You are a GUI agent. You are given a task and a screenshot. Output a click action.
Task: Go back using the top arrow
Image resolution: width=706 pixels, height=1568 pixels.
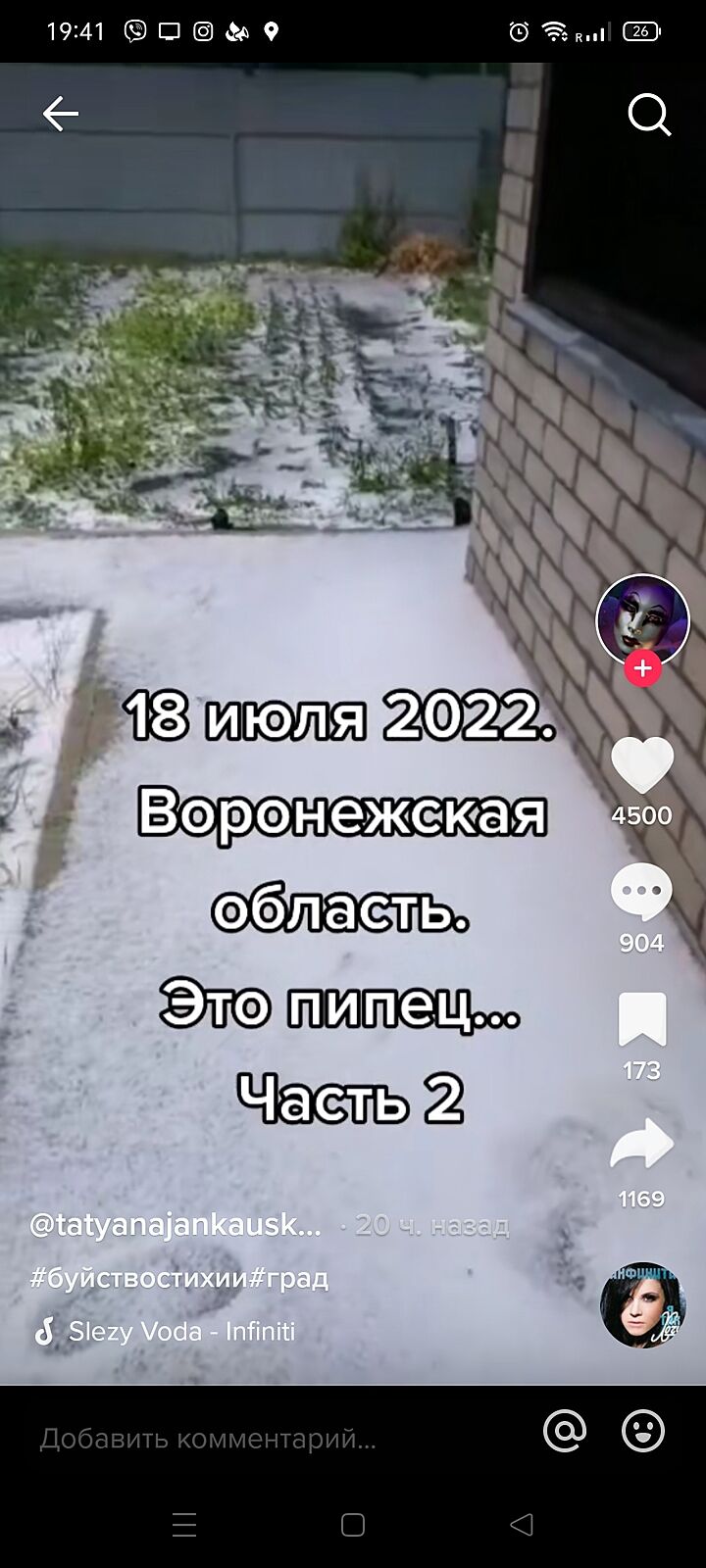coord(60,115)
